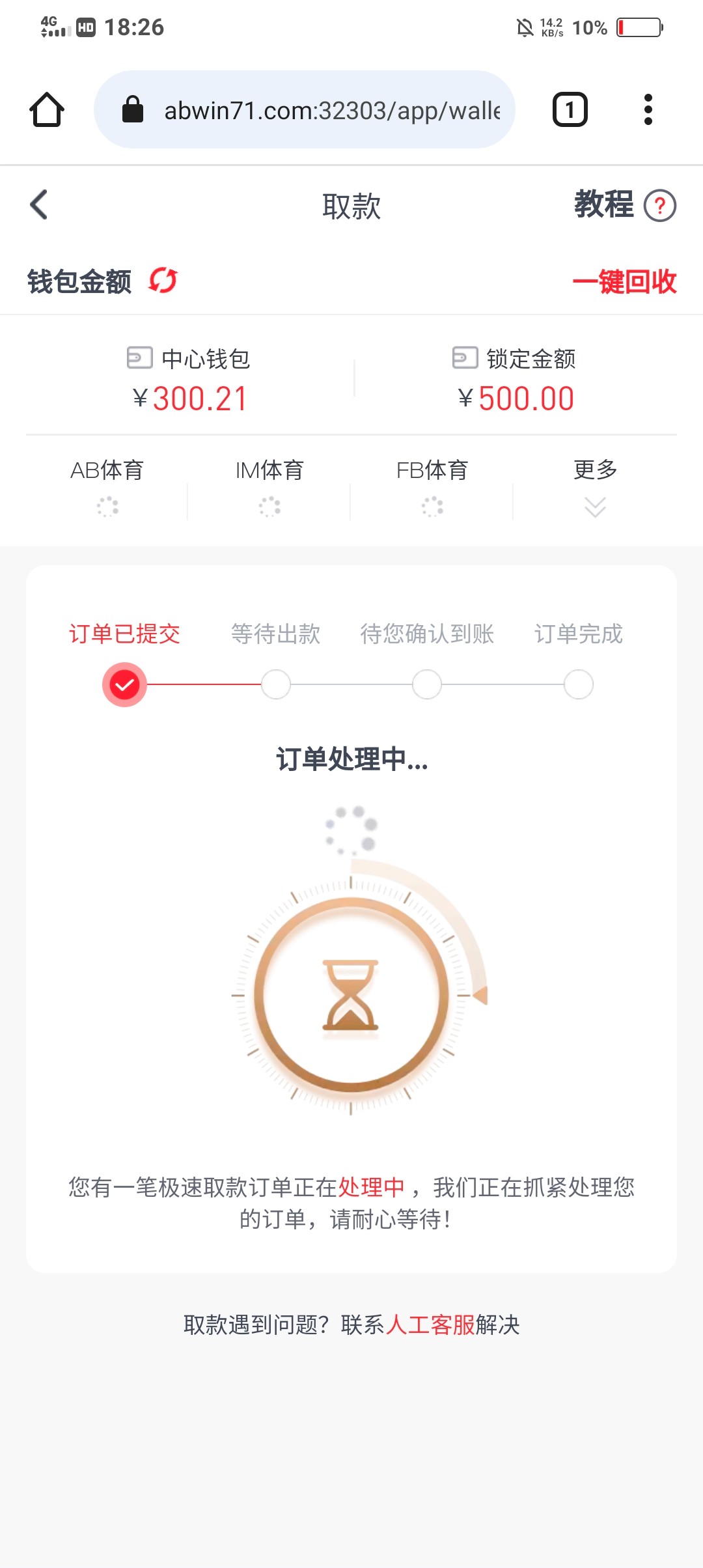Switch to the AB体育 tab
This screenshot has height=1568, width=703.
(108, 470)
